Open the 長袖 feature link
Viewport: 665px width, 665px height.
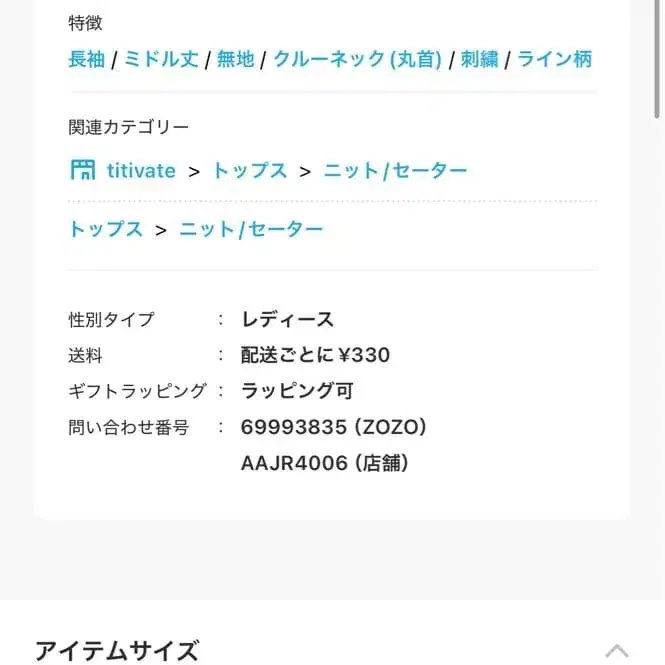click(86, 59)
